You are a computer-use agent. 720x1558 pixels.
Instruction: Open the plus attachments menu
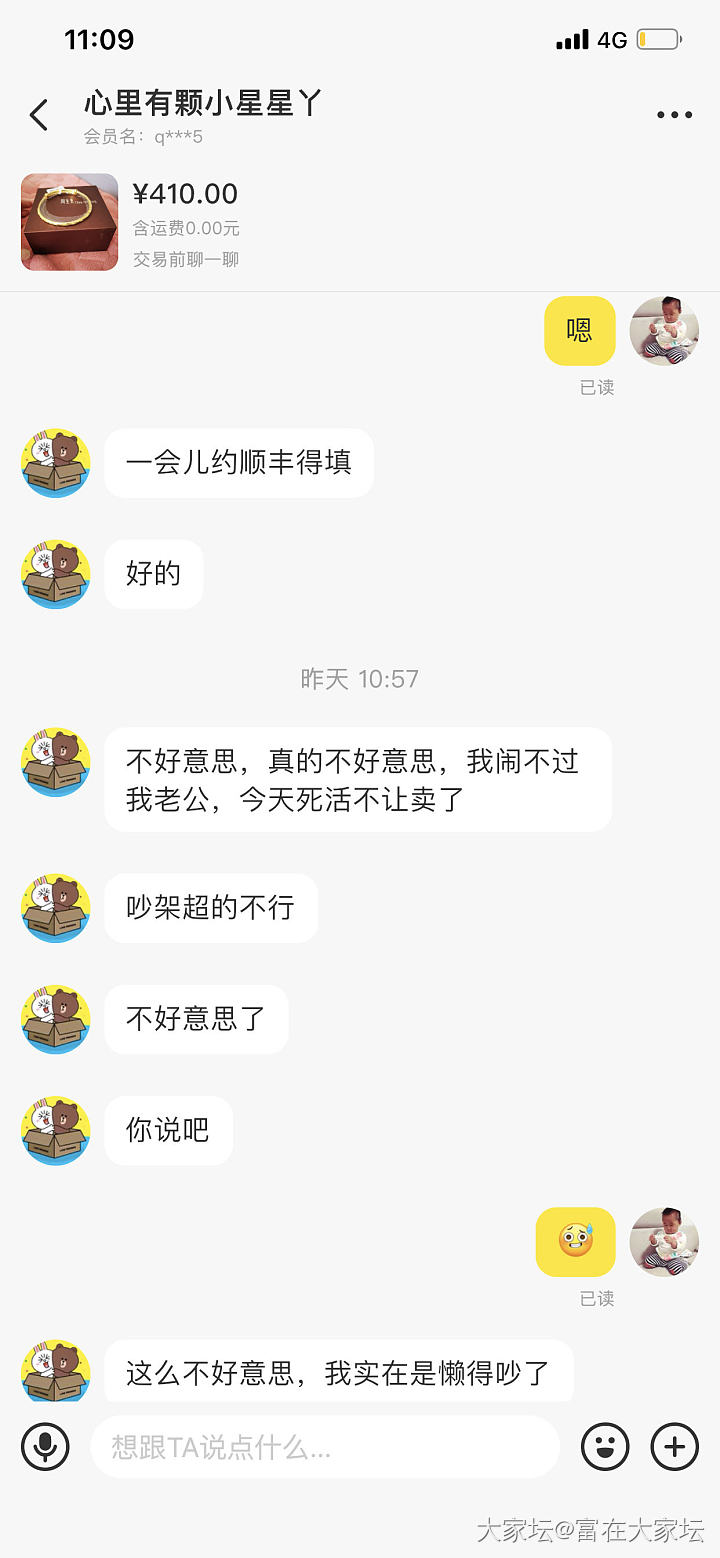point(675,1446)
